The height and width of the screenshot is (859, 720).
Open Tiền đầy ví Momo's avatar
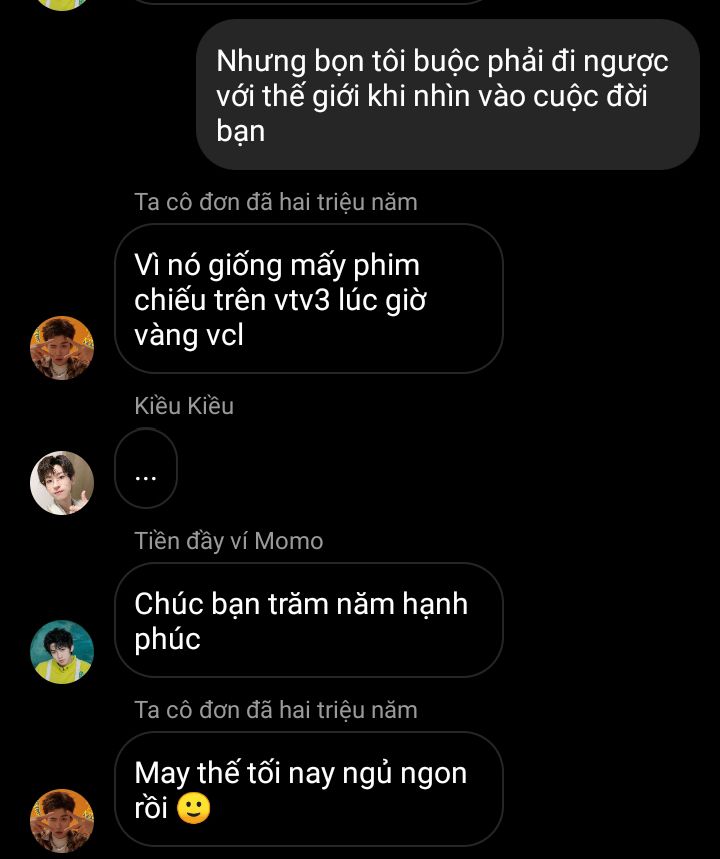(x=62, y=652)
